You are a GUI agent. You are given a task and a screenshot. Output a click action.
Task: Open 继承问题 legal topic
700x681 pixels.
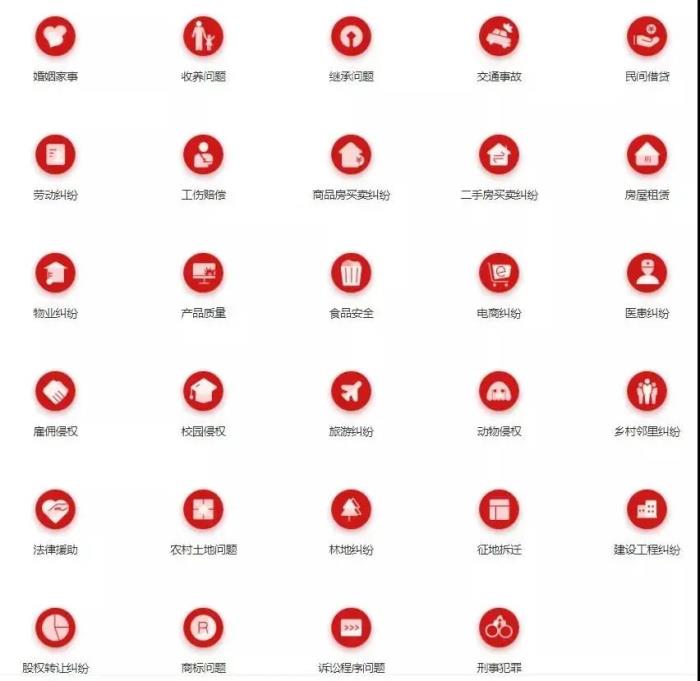(x=351, y=37)
